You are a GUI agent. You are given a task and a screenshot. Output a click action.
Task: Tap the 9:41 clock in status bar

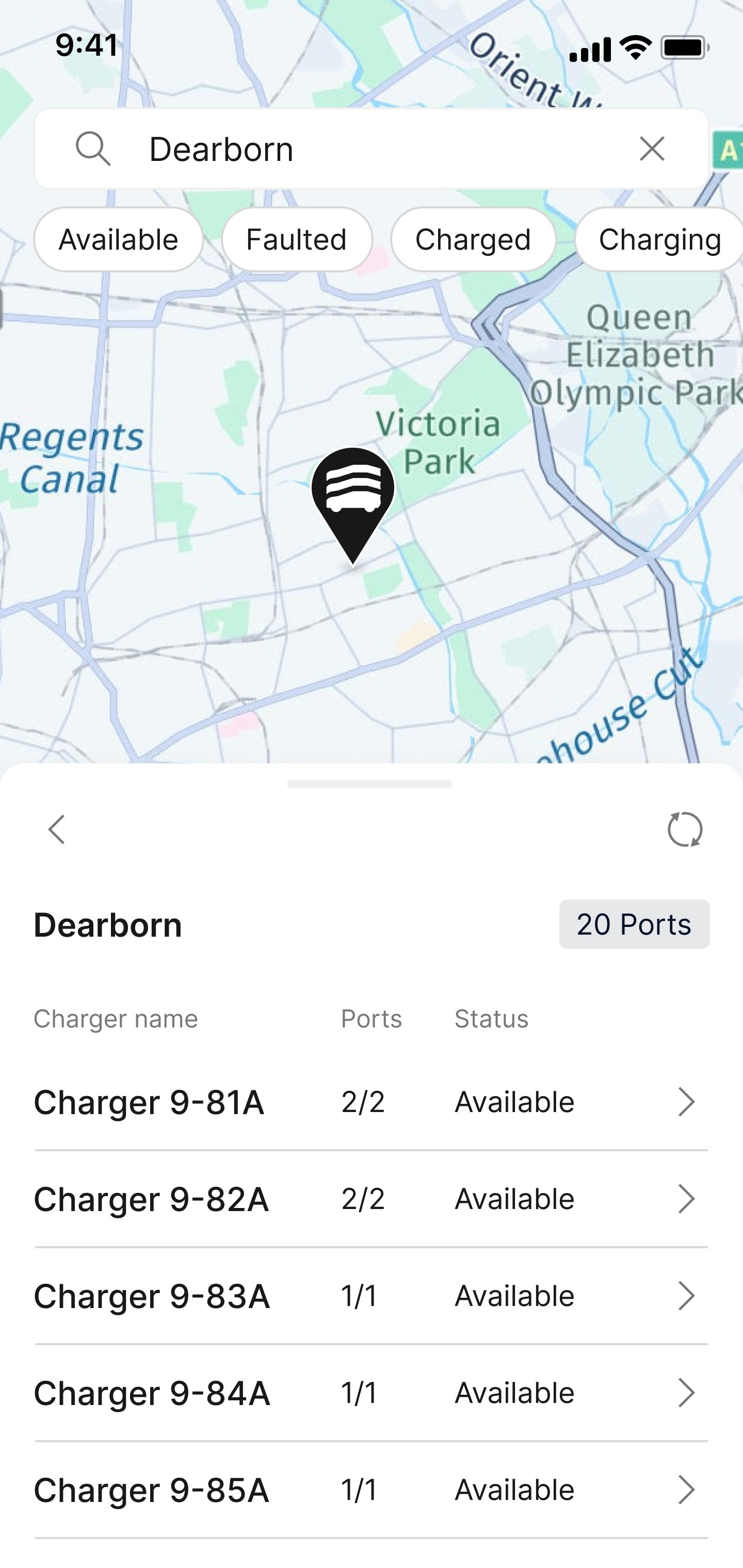[x=85, y=45]
